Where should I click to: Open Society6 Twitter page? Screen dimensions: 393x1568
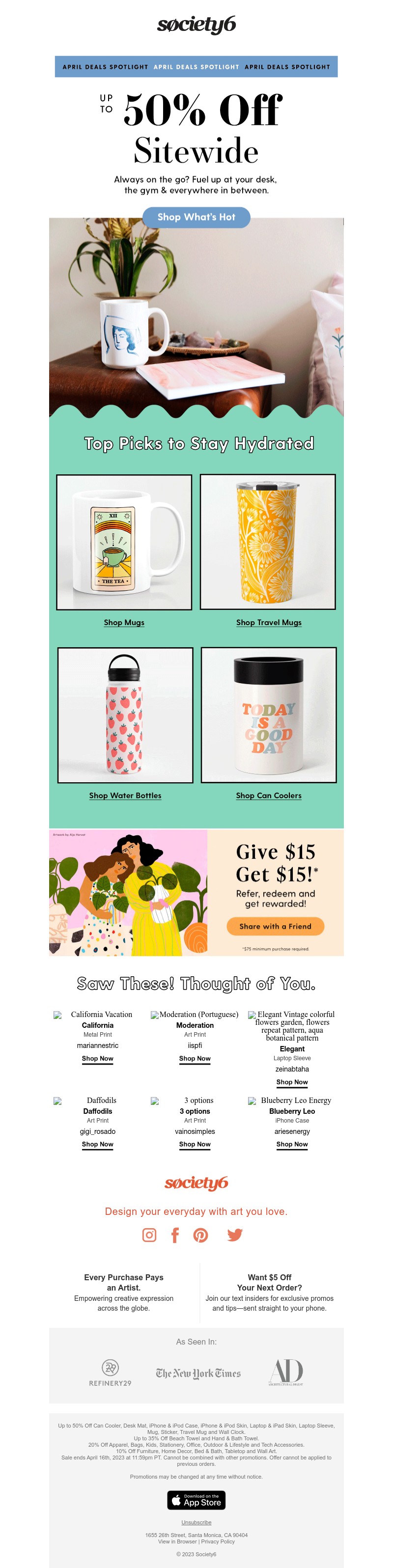click(235, 1235)
